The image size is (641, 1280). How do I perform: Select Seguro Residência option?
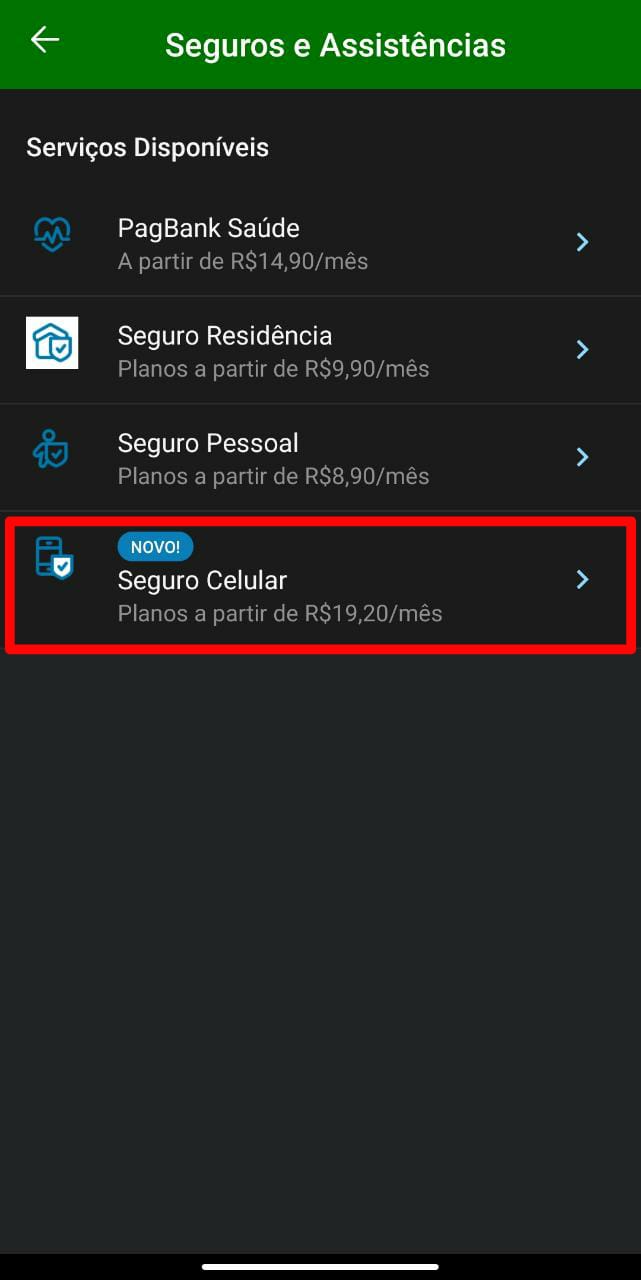320,350
